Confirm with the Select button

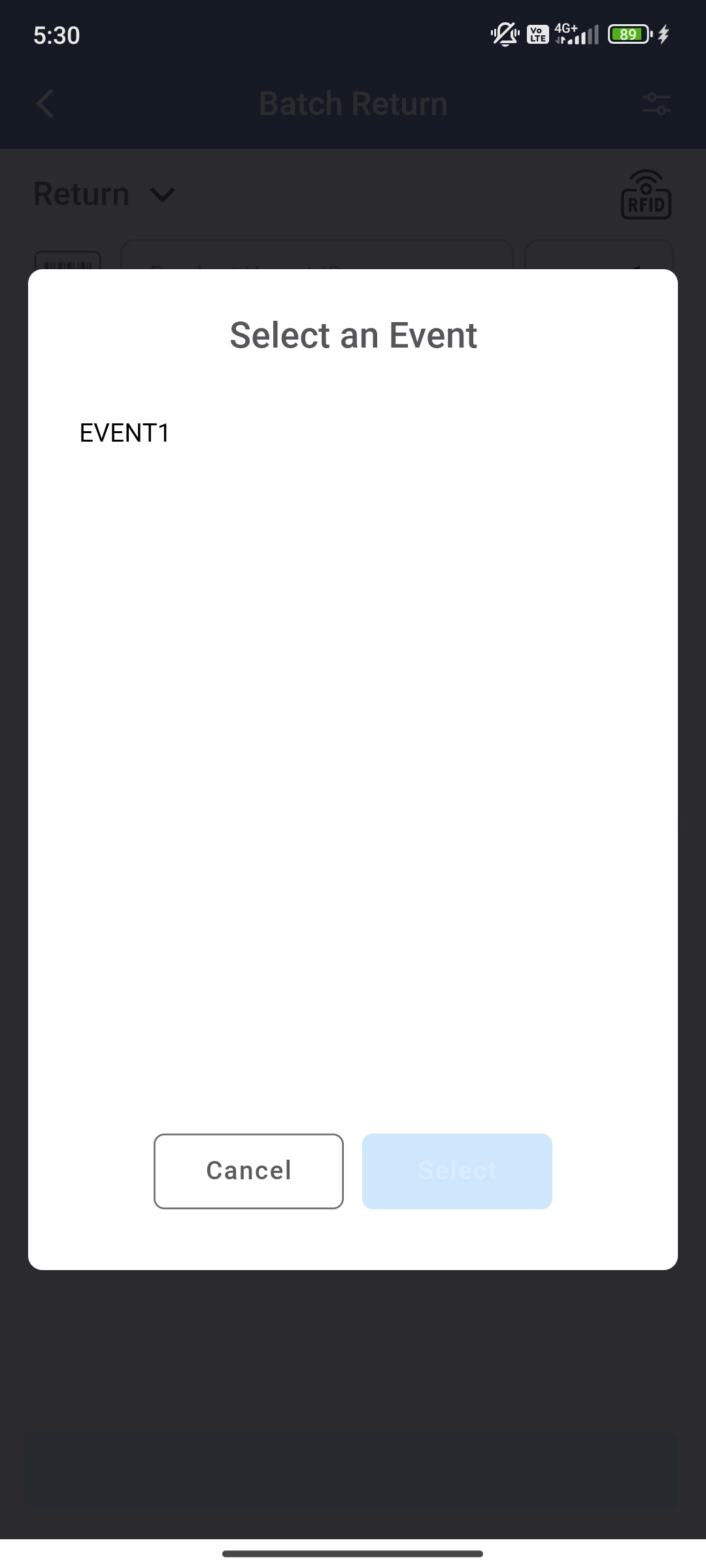[x=457, y=1171]
